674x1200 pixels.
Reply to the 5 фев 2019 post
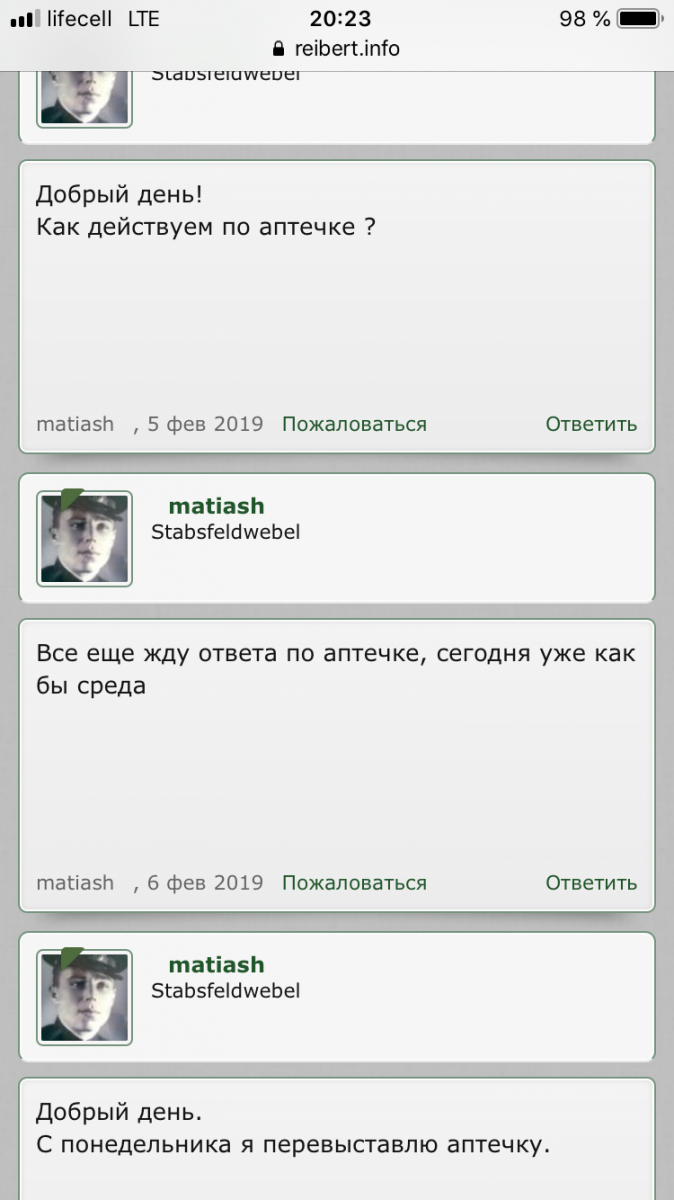click(590, 424)
